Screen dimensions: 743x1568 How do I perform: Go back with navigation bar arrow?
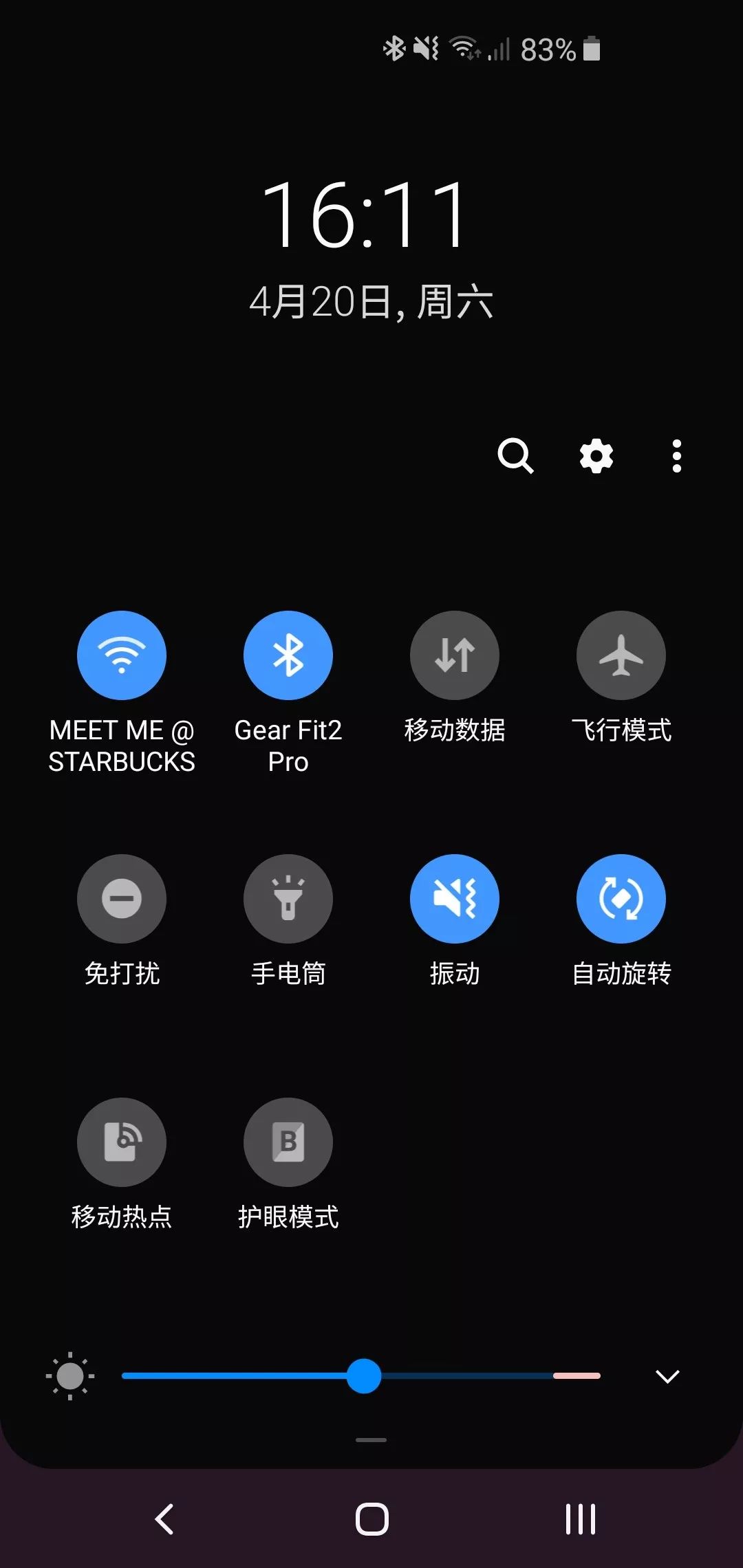click(x=164, y=1519)
